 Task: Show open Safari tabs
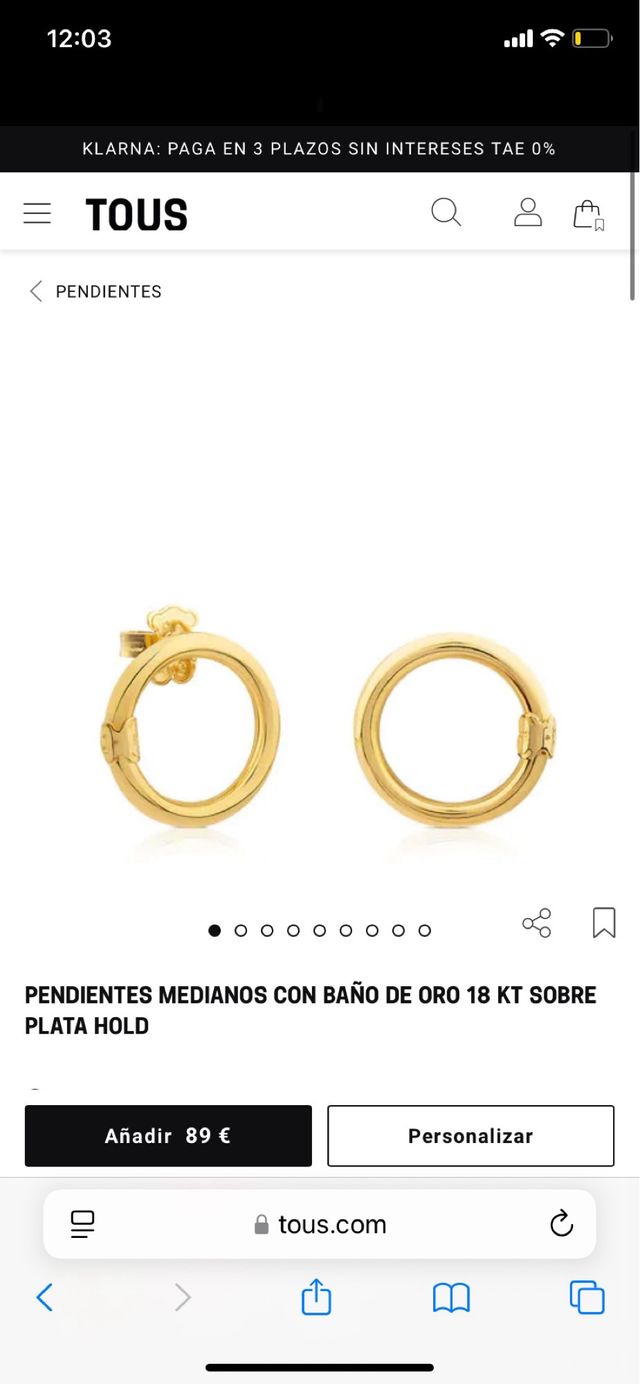pyautogui.click(x=587, y=1298)
